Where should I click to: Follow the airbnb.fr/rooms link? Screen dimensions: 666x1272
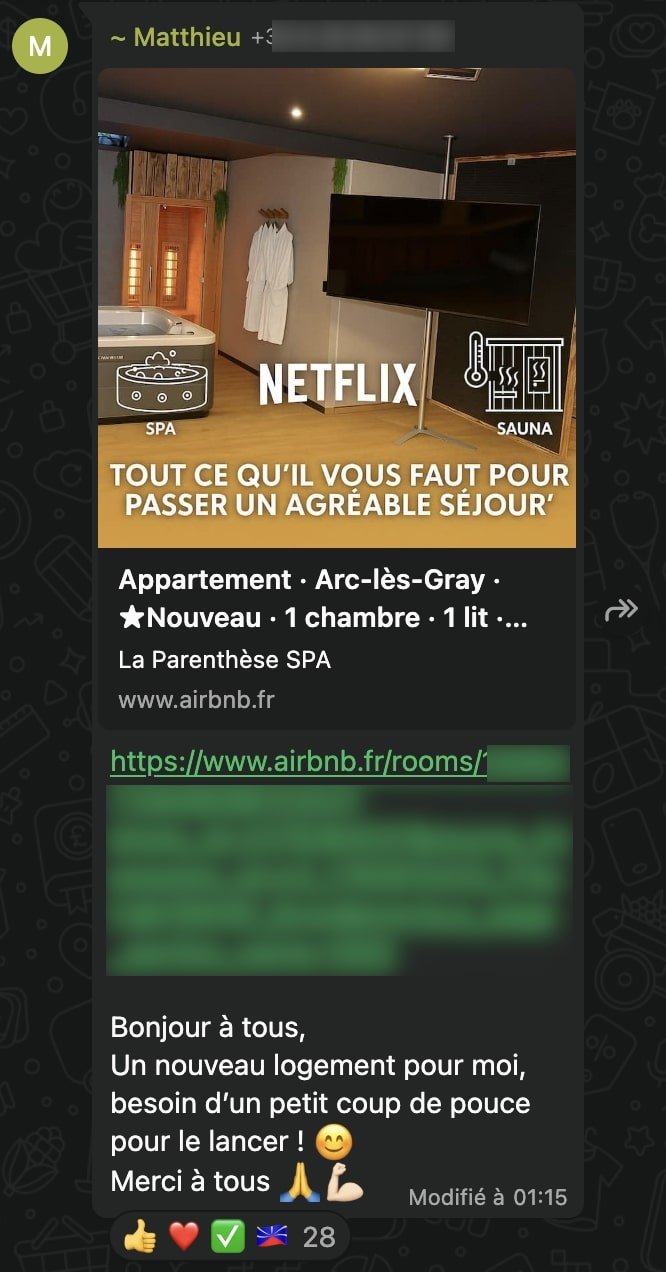pos(298,762)
